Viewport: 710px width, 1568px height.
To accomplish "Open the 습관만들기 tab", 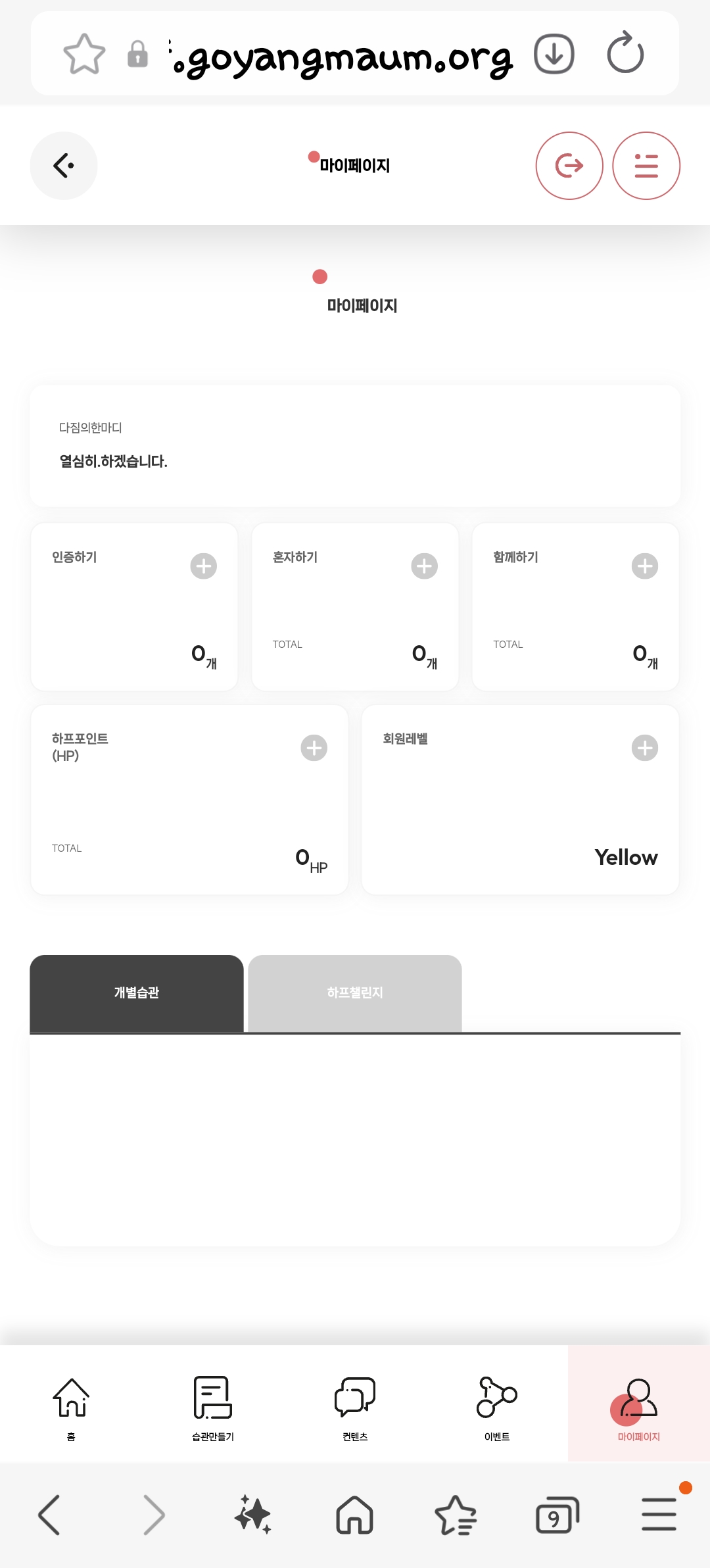I will (x=213, y=1406).
